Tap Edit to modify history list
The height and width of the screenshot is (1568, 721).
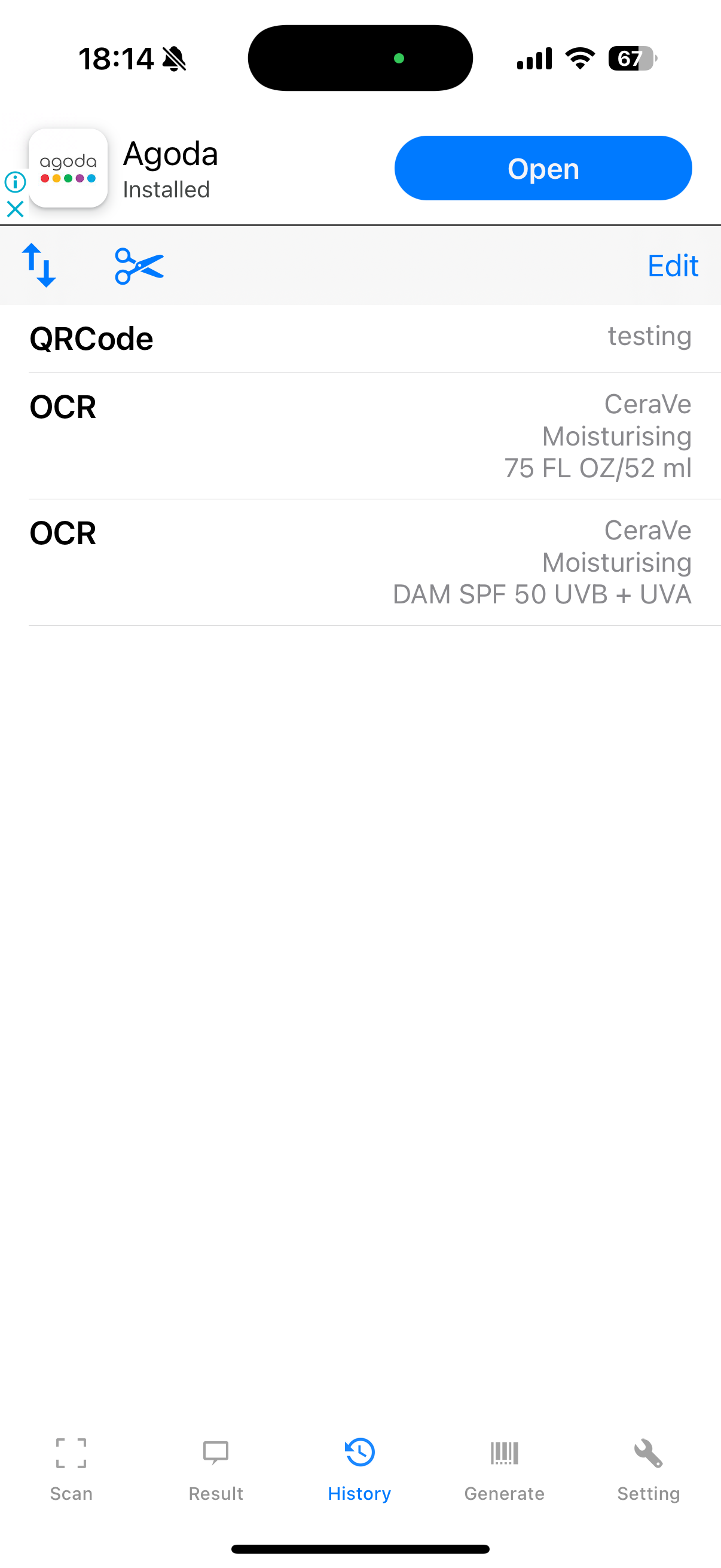pyautogui.click(x=673, y=266)
